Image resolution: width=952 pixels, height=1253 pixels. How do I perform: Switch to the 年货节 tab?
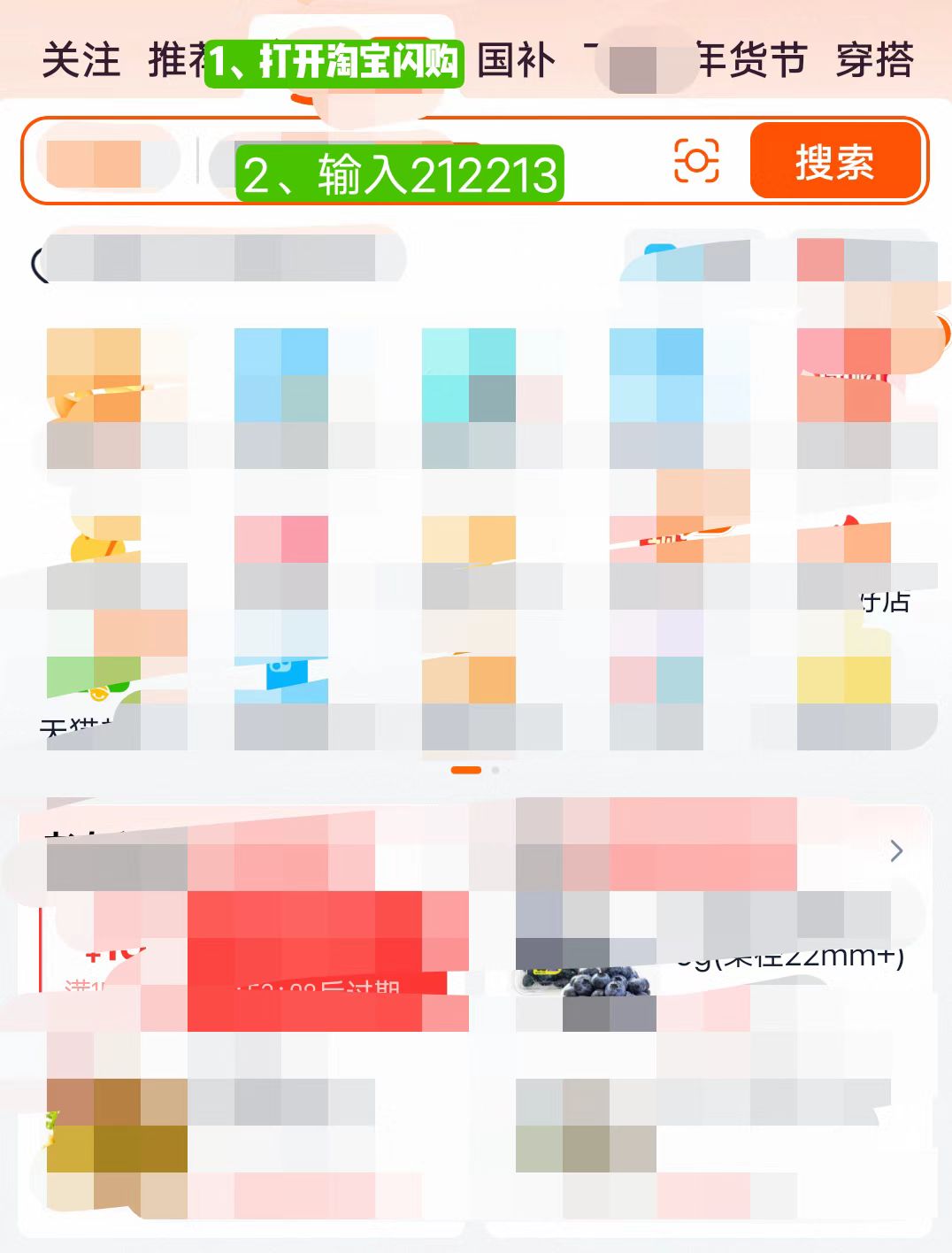click(x=752, y=60)
